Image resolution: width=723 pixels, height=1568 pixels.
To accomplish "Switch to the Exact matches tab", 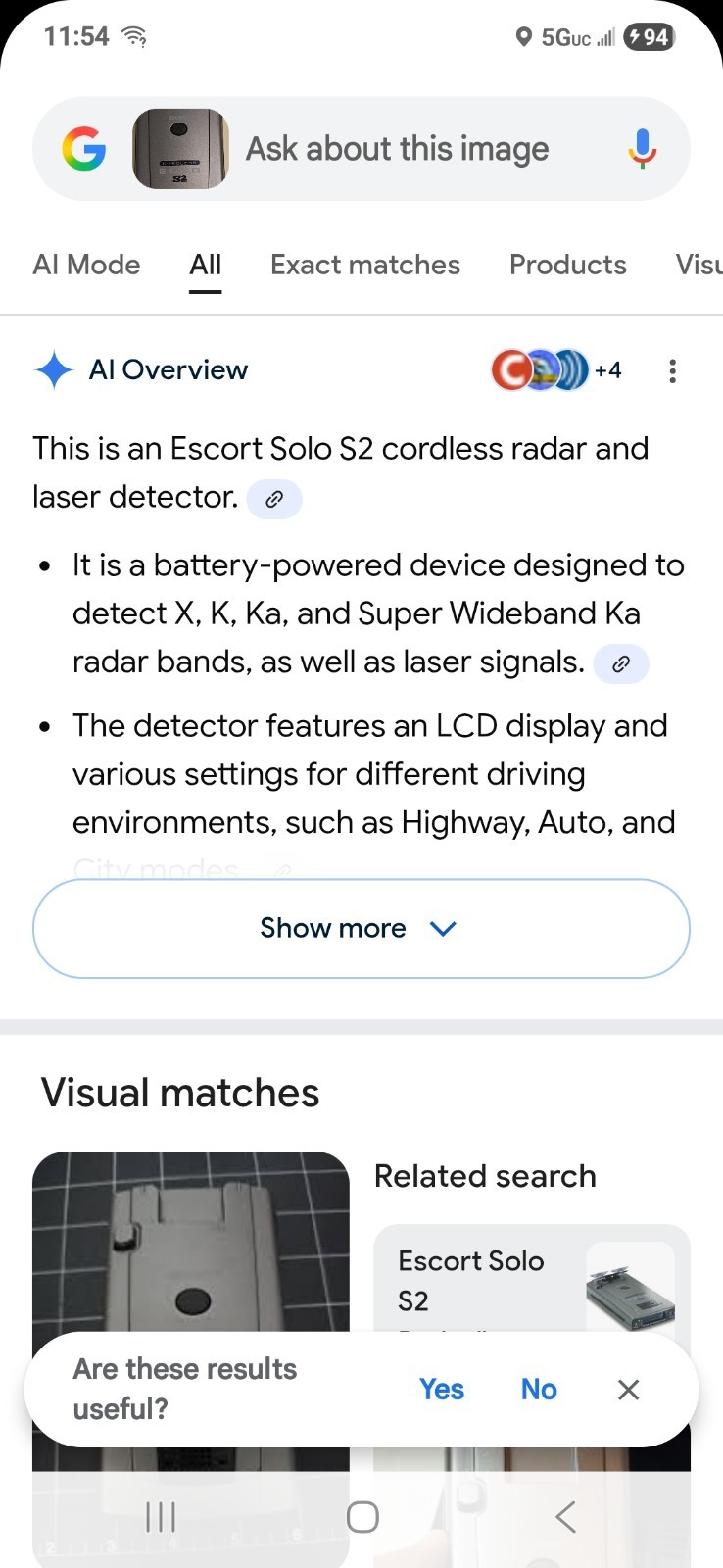I will [365, 265].
